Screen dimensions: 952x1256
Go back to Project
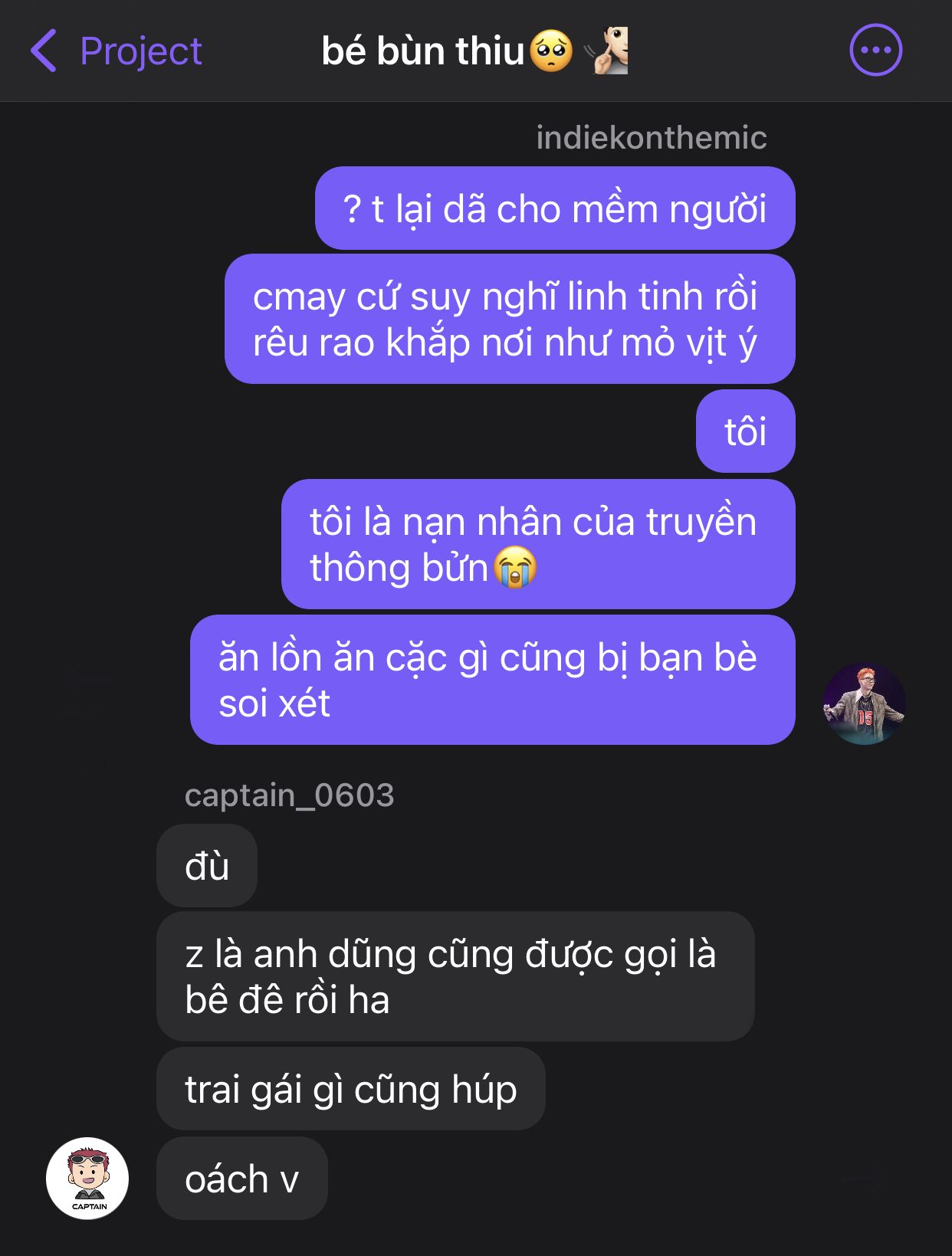click(x=115, y=51)
